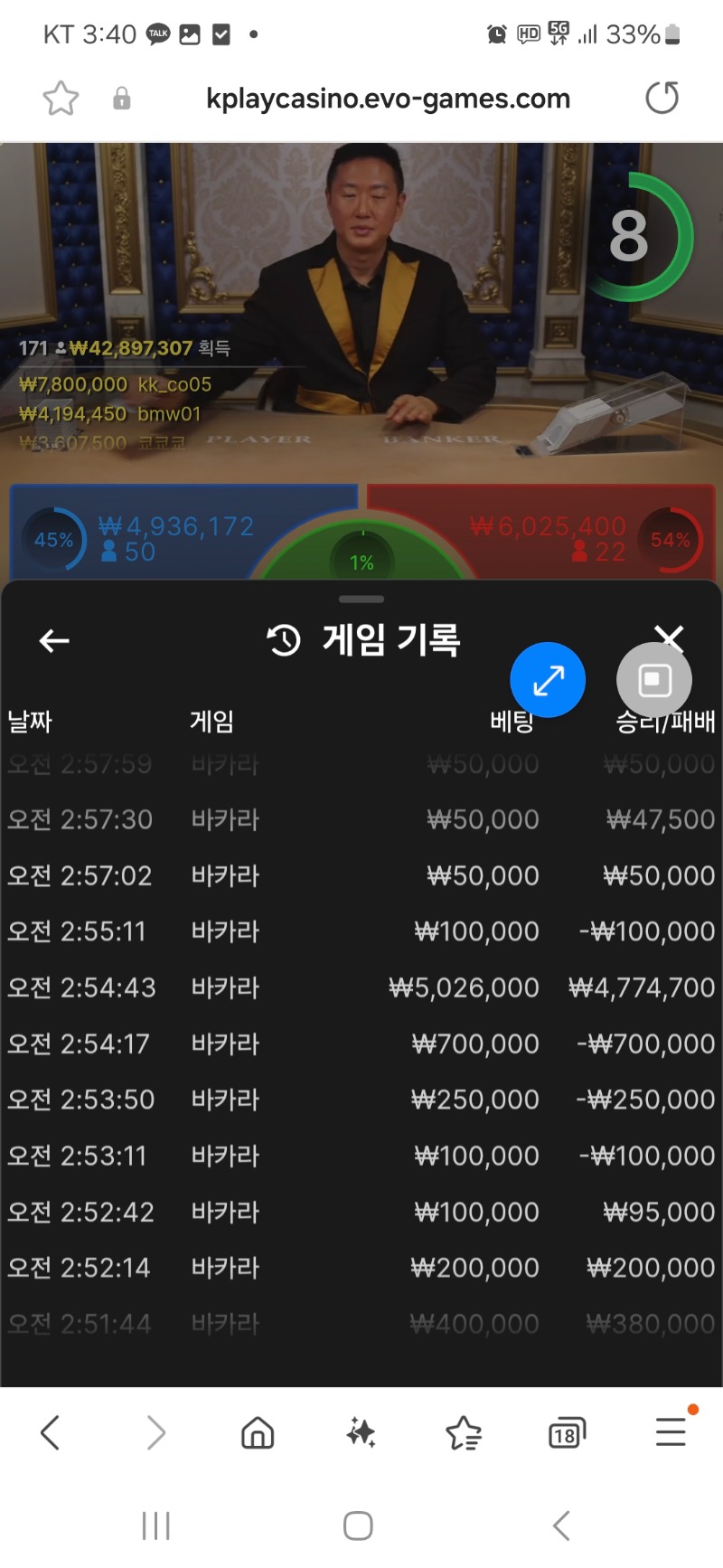Go back from game history panel
The height and width of the screenshot is (1568, 723).
54,641
